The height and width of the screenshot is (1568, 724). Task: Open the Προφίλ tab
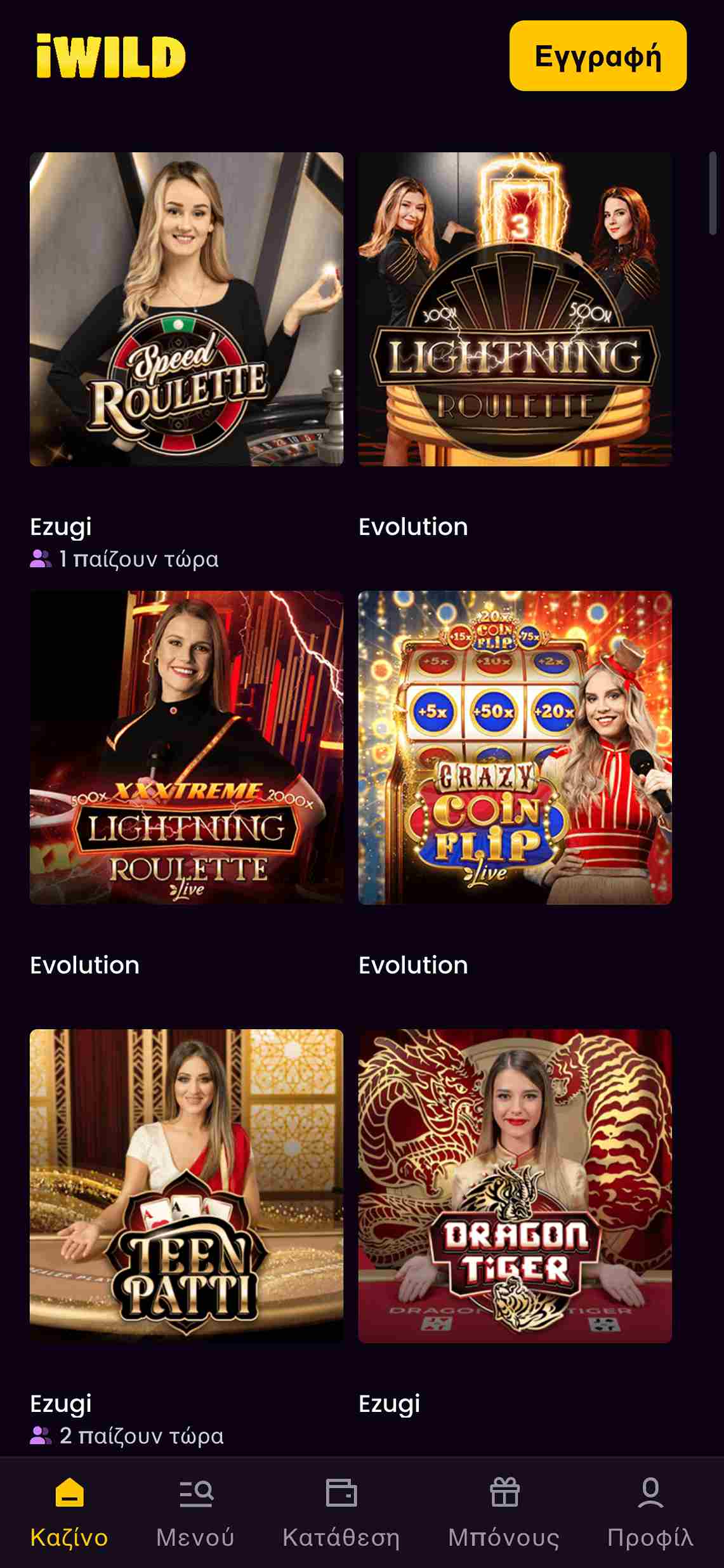650,1513
